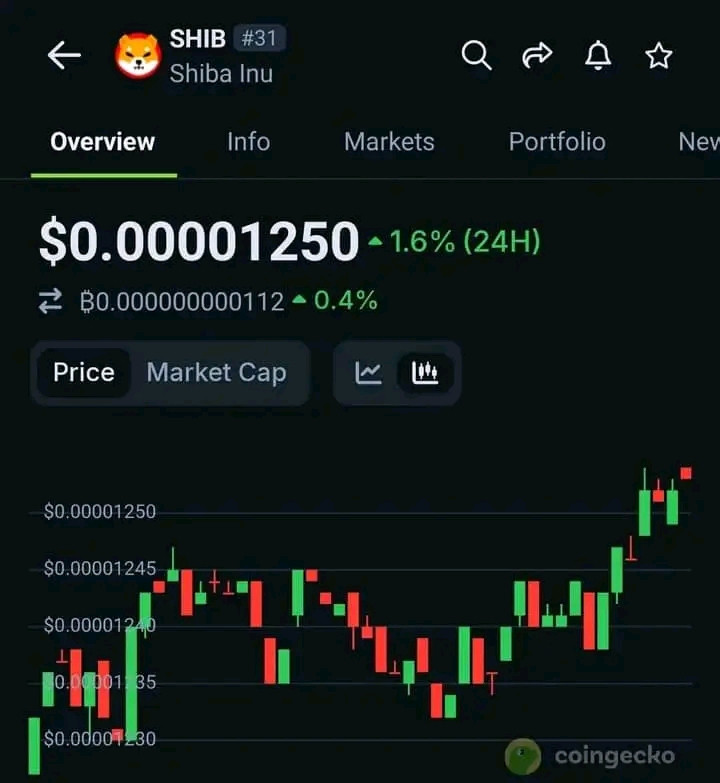
Task: Go back using the arrow
Action: pyautogui.click(x=64, y=56)
